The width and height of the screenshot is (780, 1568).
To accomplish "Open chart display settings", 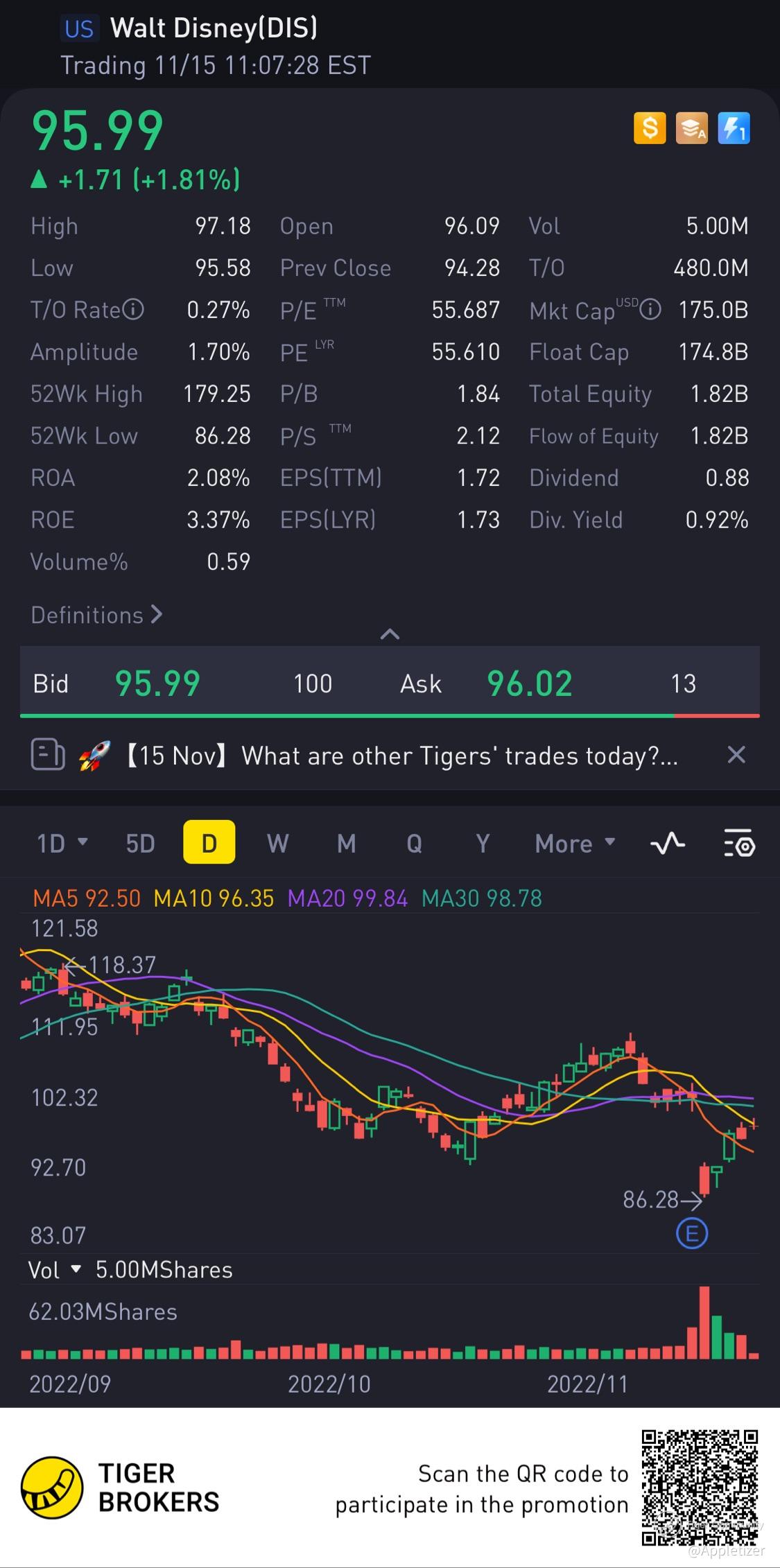I will coord(739,843).
